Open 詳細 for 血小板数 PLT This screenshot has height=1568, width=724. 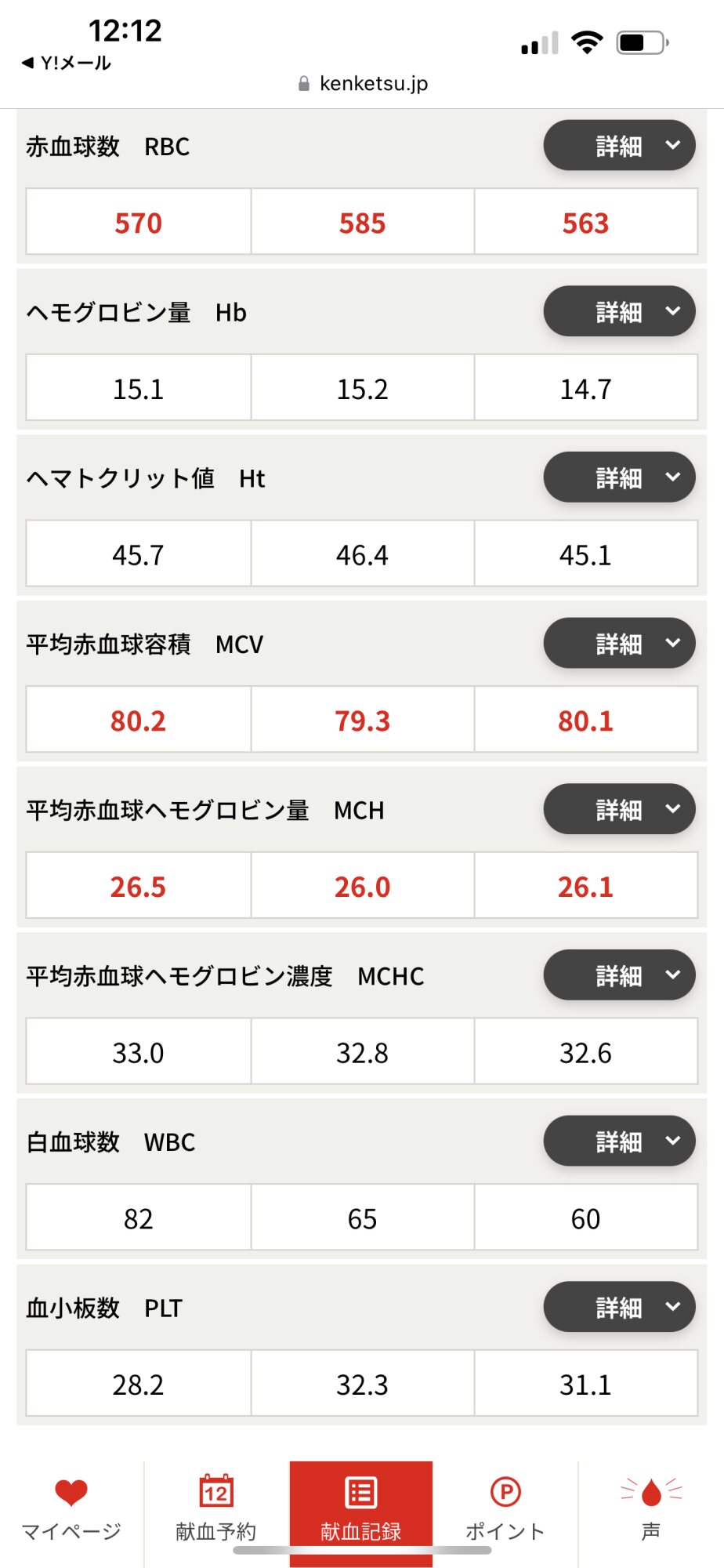point(619,1307)
